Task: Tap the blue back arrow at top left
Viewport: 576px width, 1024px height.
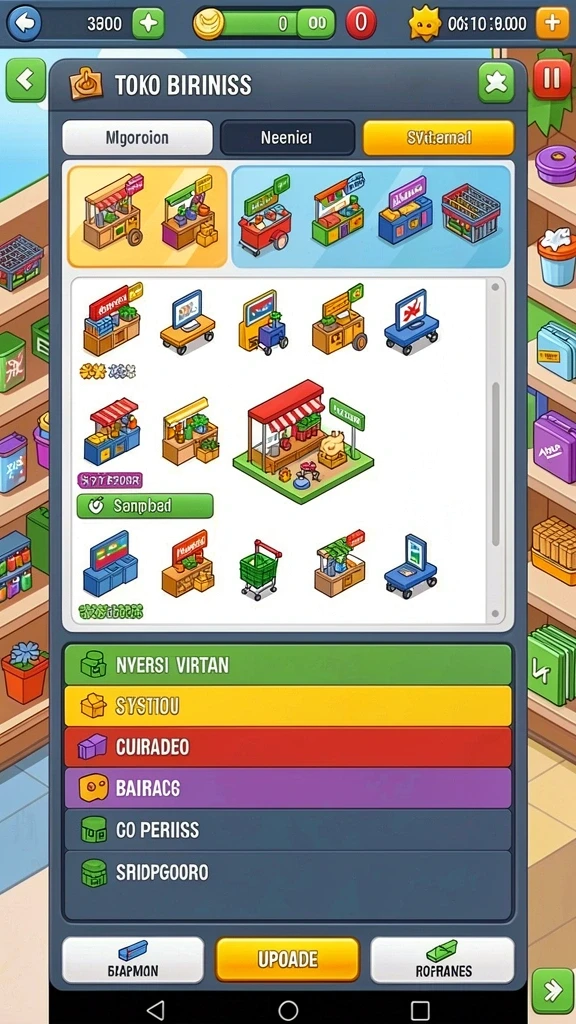Action: click(x=24, y=24)
